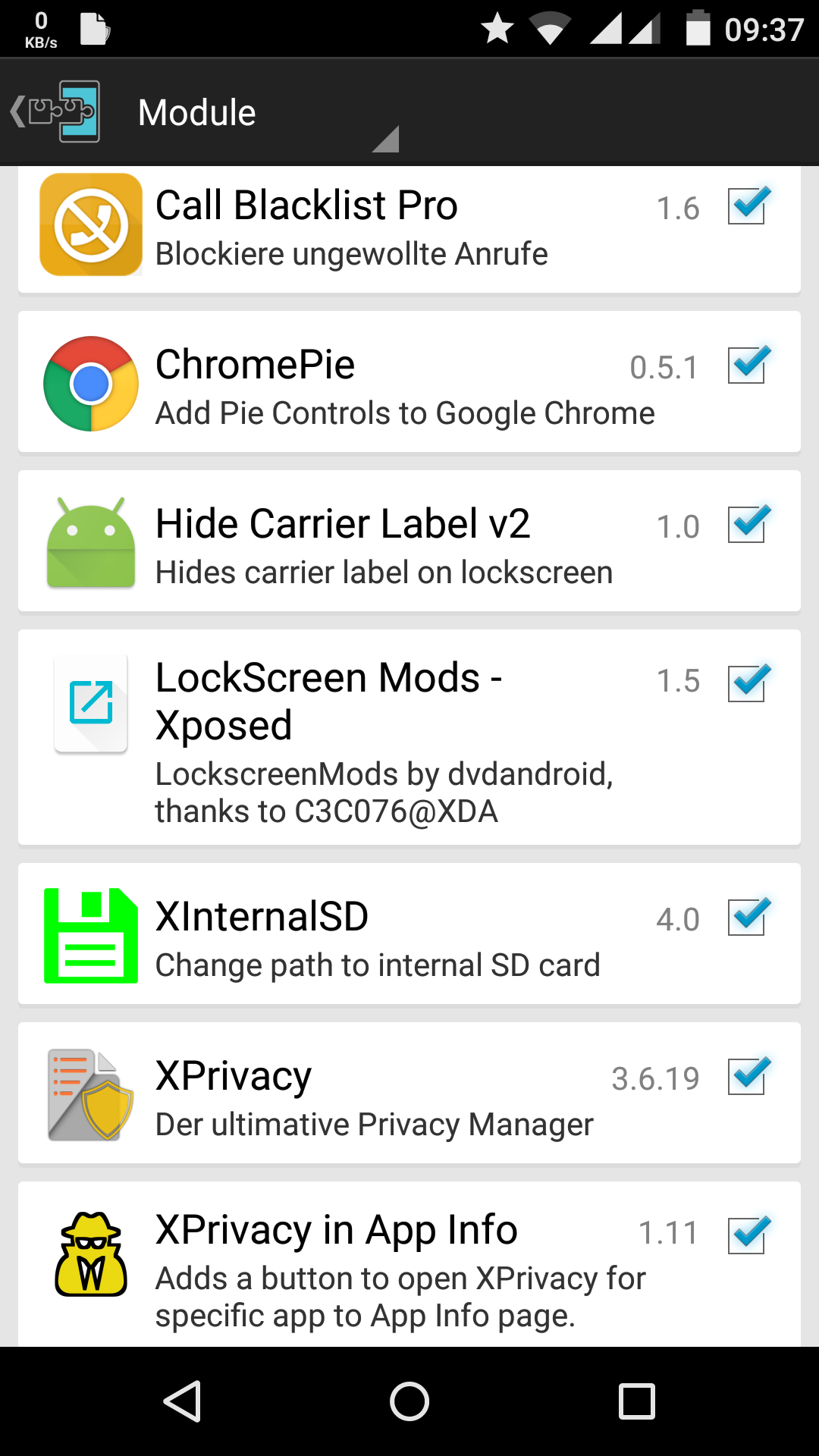Screen dimensions: 819x1456
Task: Open Hide Carrier Label v2 entry
Action: (x=409, y=541)
